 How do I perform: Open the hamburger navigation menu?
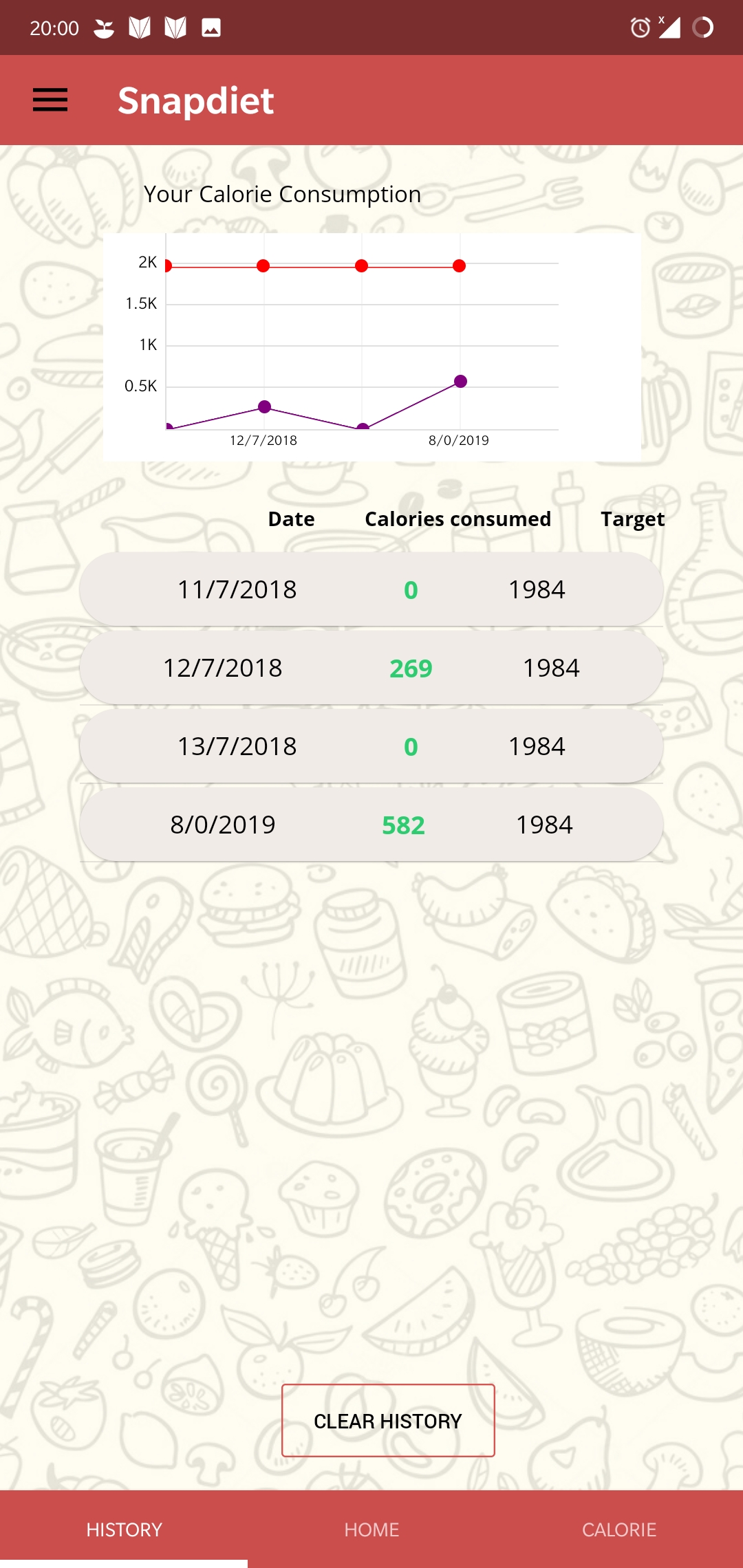[50, 100]
